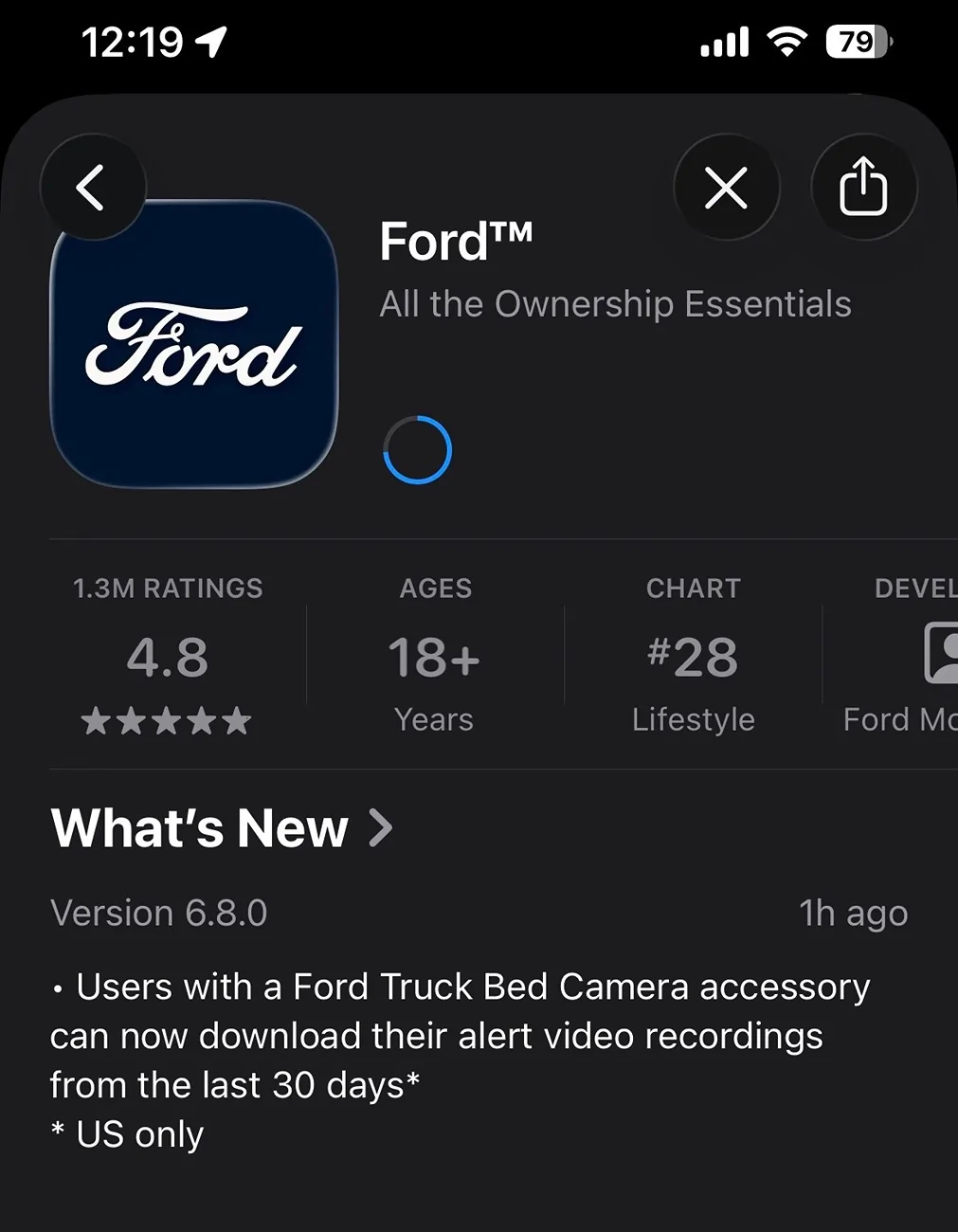Select the Version 6.8.0 label
Viewport: 958px width, 1232px height.
[158, 913]
